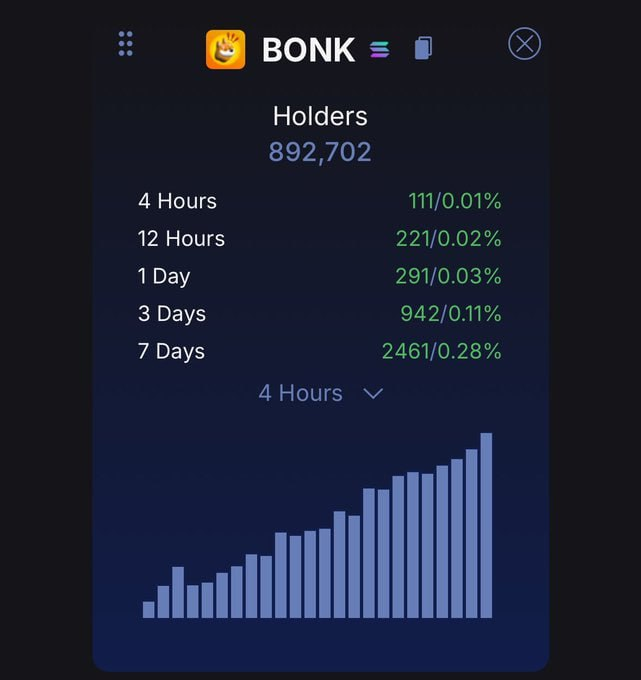Tap the six-dot drag handle icon

click(x=125, y=44)
